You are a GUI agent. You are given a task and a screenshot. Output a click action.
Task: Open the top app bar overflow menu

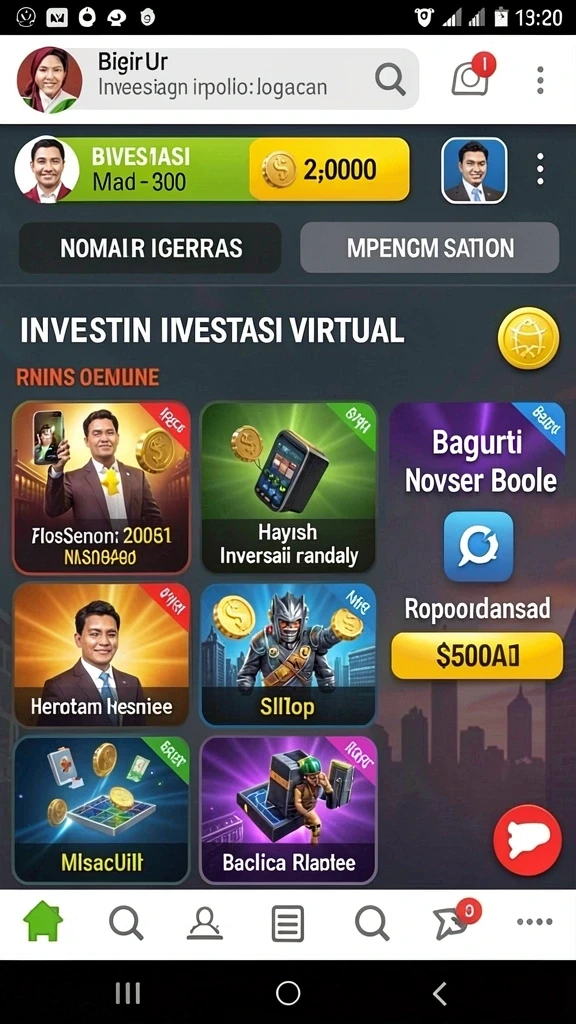[540, 80]
